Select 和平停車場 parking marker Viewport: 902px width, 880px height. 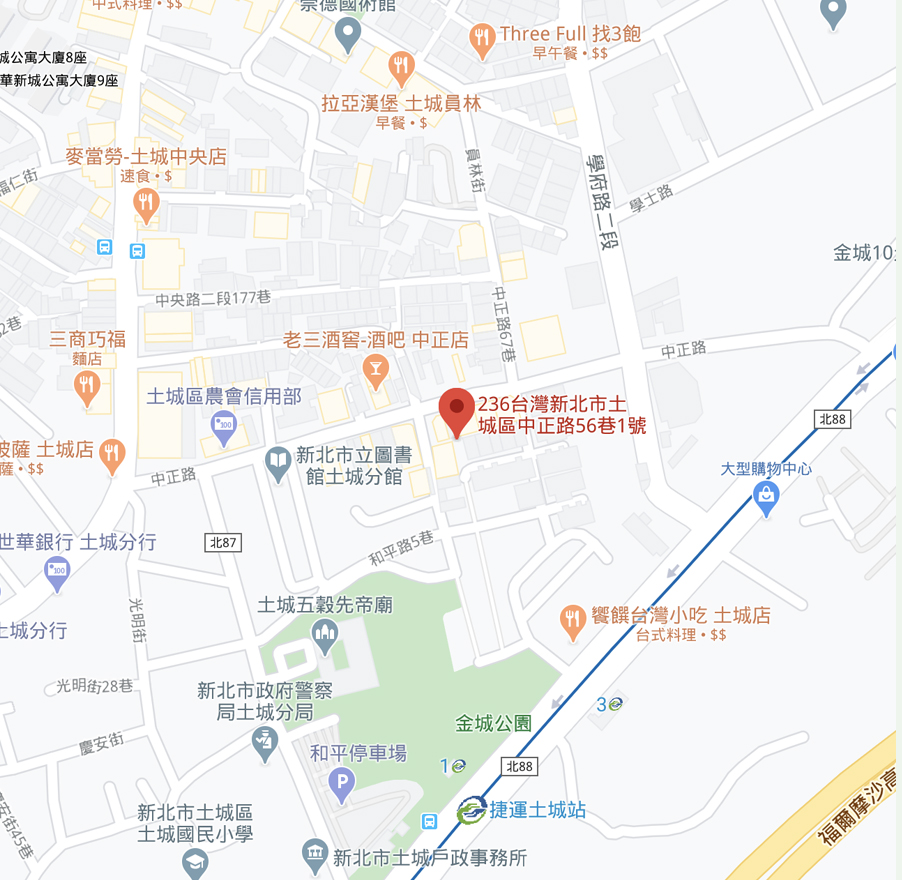click(343, 782)
